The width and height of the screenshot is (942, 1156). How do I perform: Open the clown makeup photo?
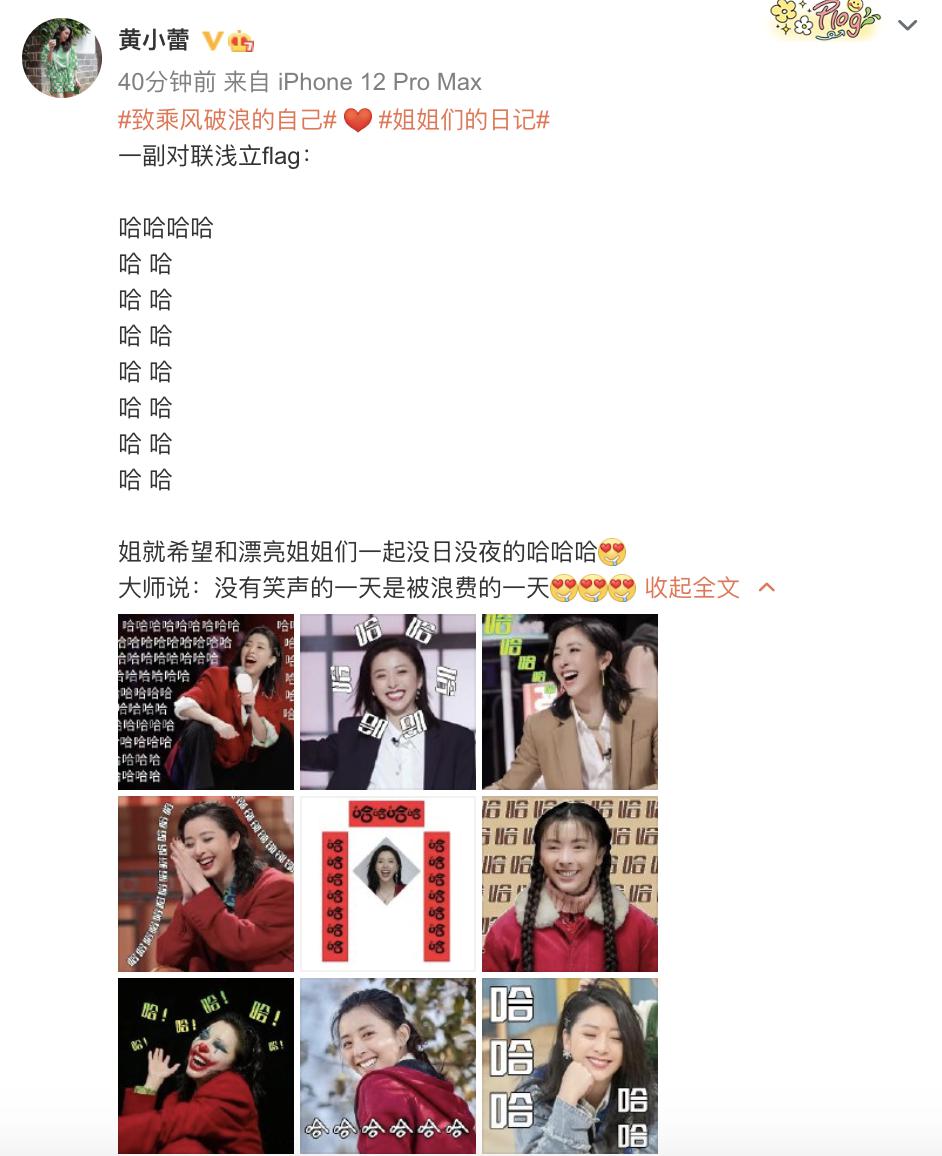[x=206, y=1066]
